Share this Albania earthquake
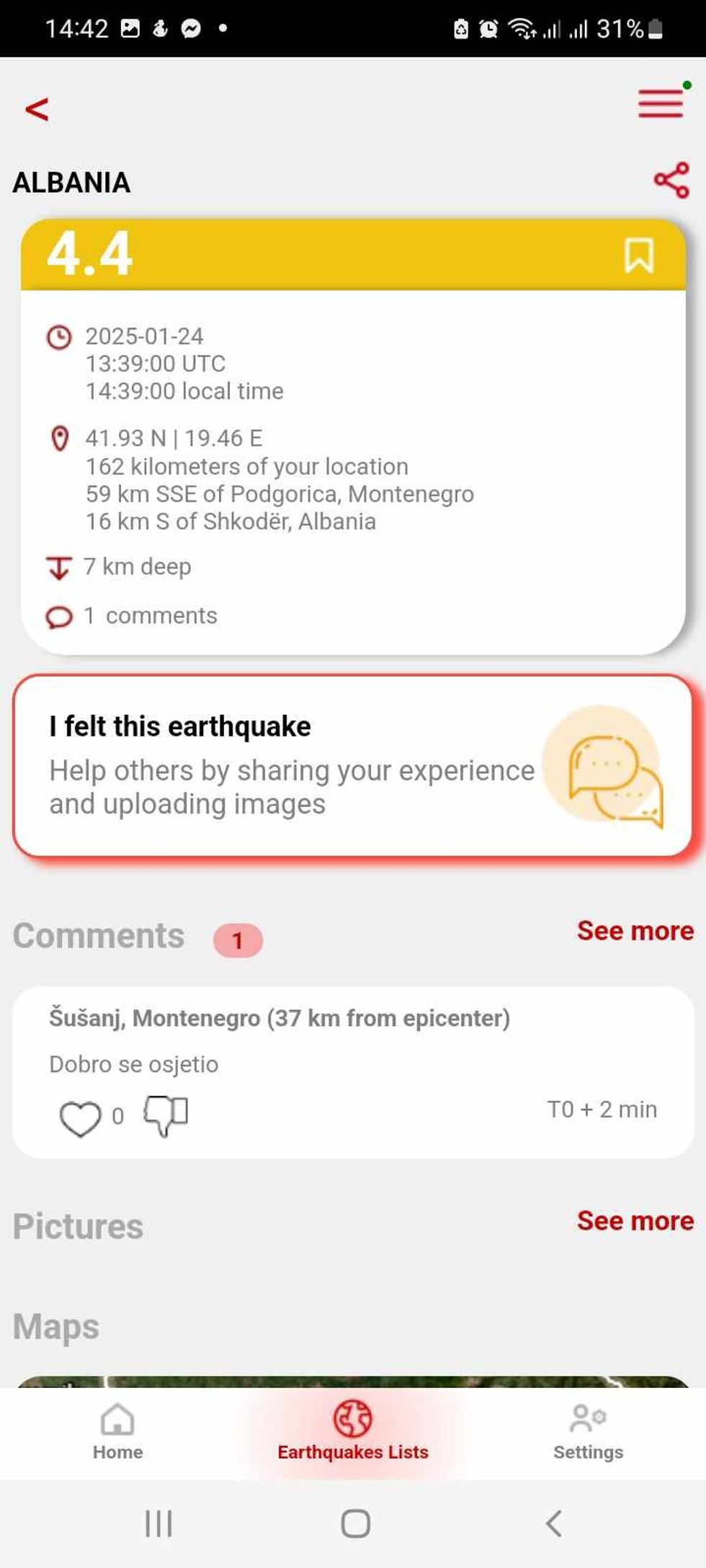 tap(671, 180)
